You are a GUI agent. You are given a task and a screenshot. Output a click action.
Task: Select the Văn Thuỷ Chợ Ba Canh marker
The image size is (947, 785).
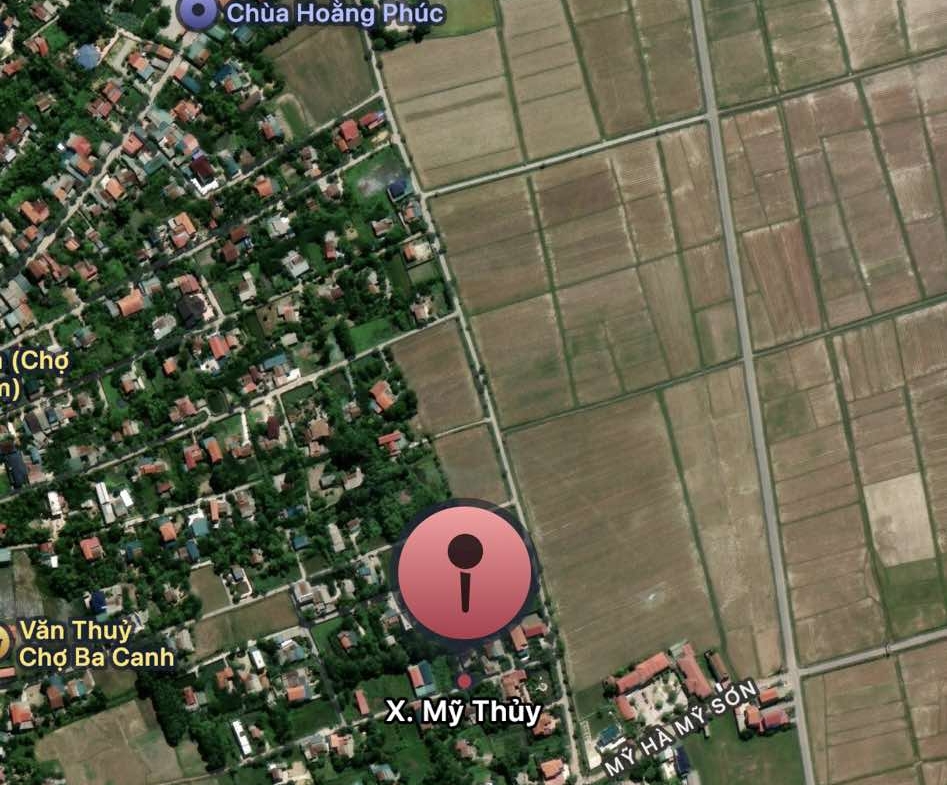click(3, 643)
